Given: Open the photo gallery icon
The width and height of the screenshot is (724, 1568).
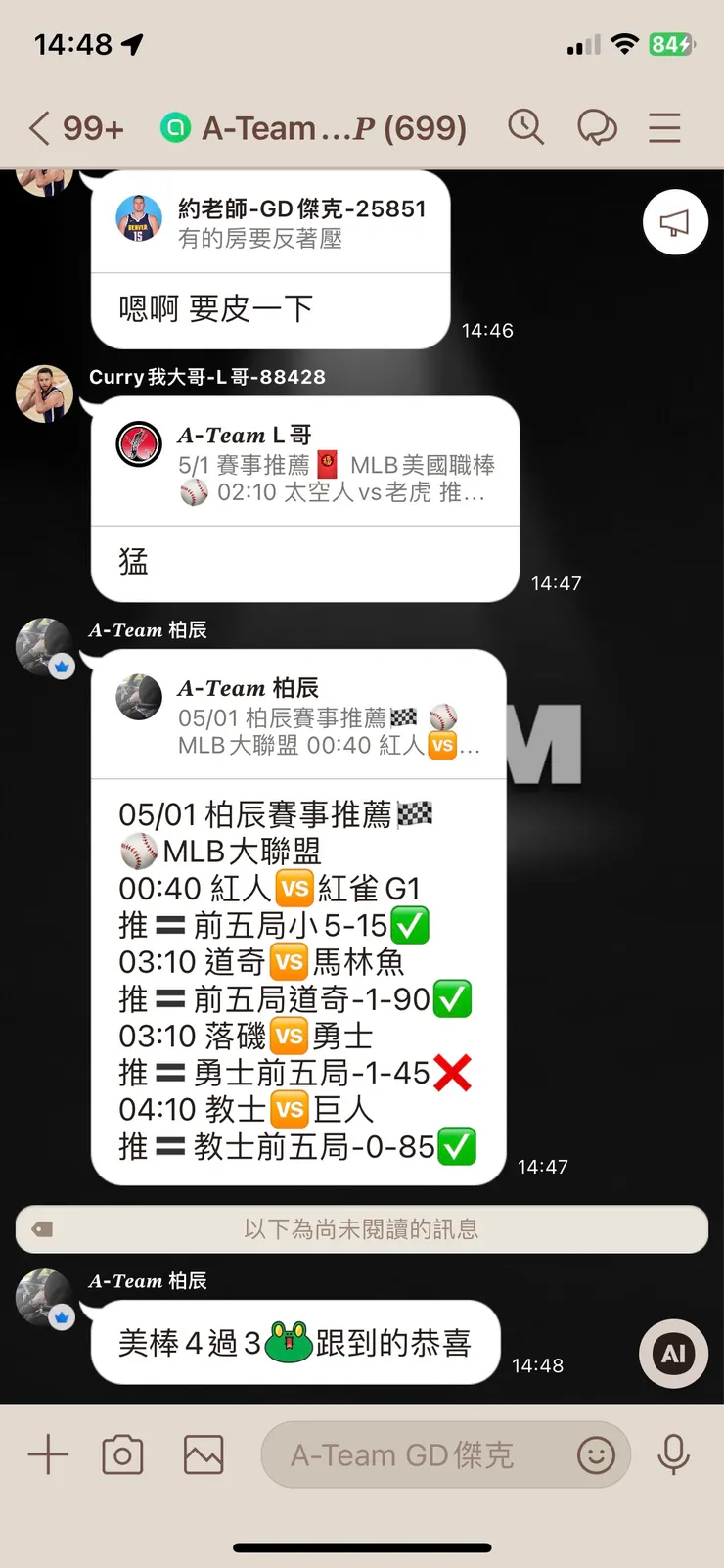Looking at the screenshot, I should (x=202, y=1454).
